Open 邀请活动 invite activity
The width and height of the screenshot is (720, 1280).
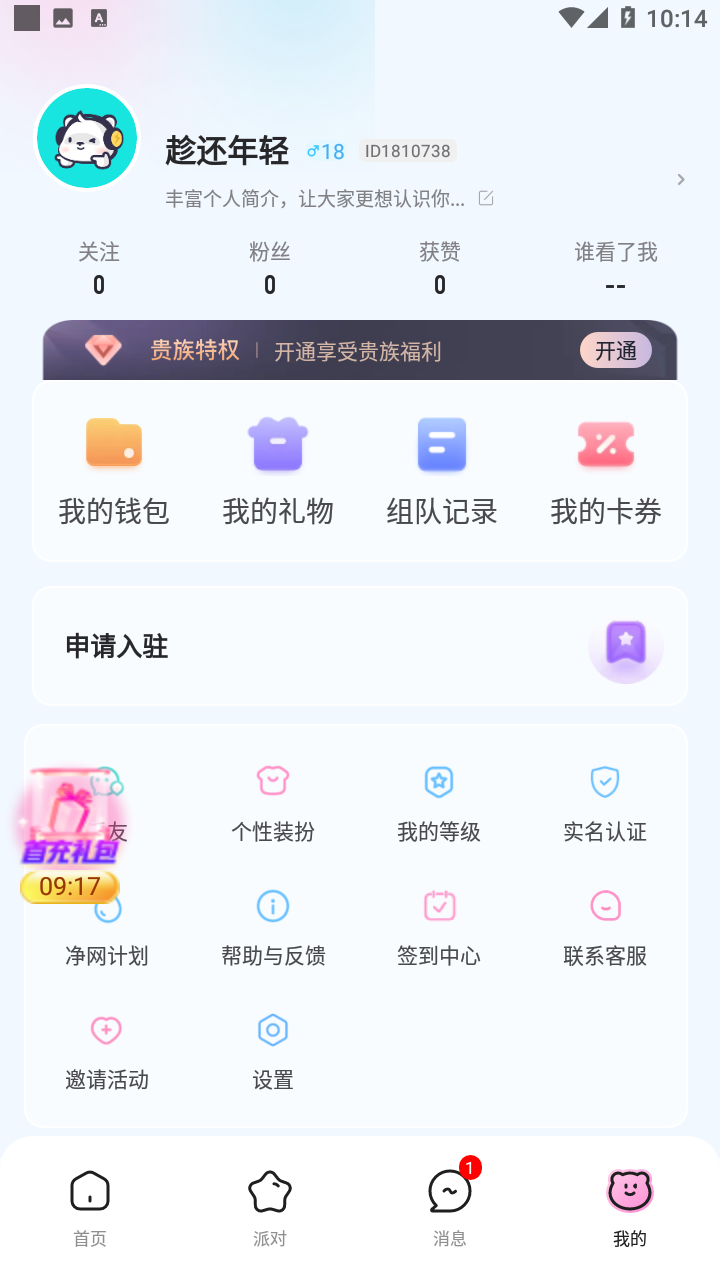(107, 1051)
